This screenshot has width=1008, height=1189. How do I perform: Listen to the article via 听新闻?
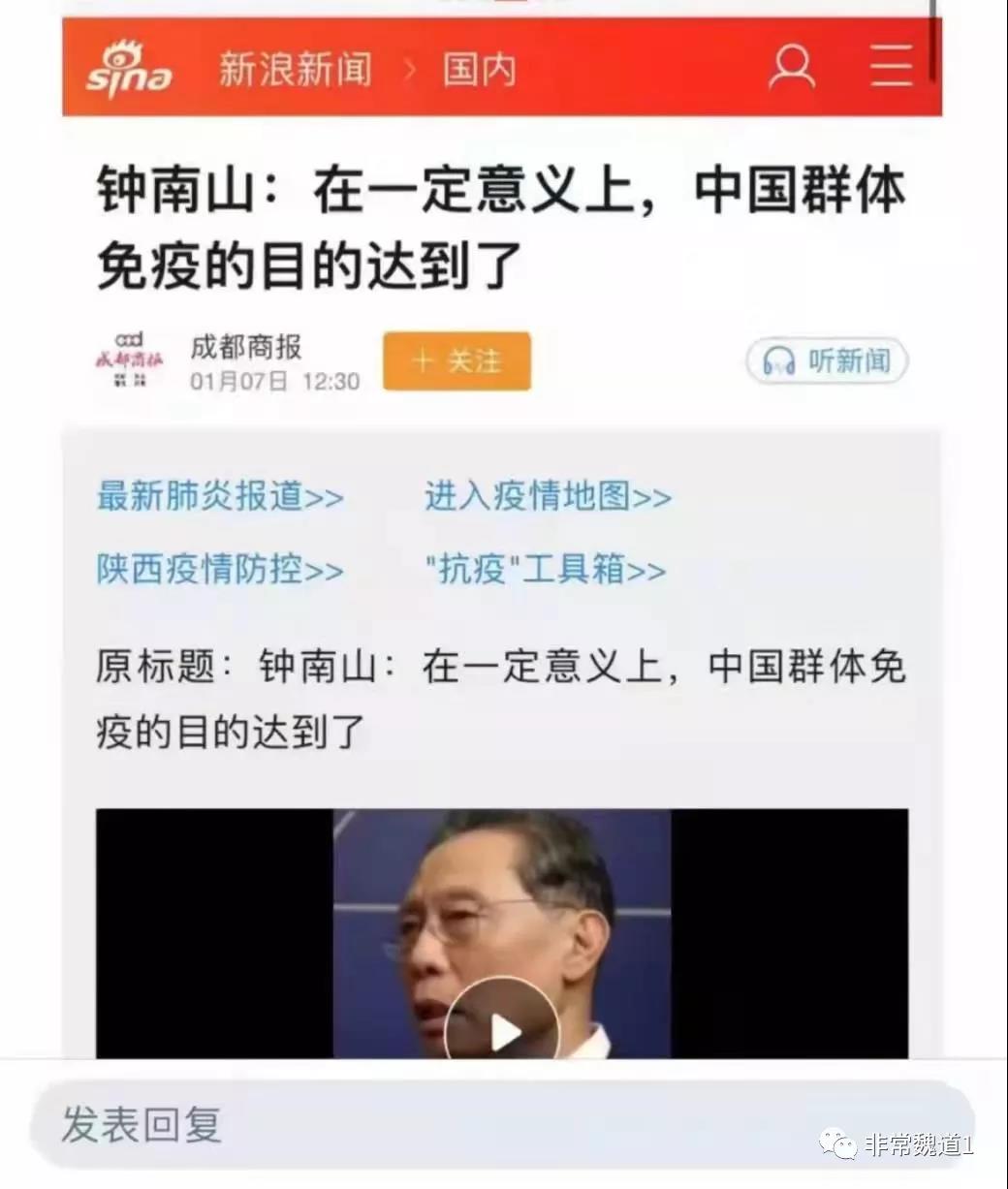click(x=826, y=361)
